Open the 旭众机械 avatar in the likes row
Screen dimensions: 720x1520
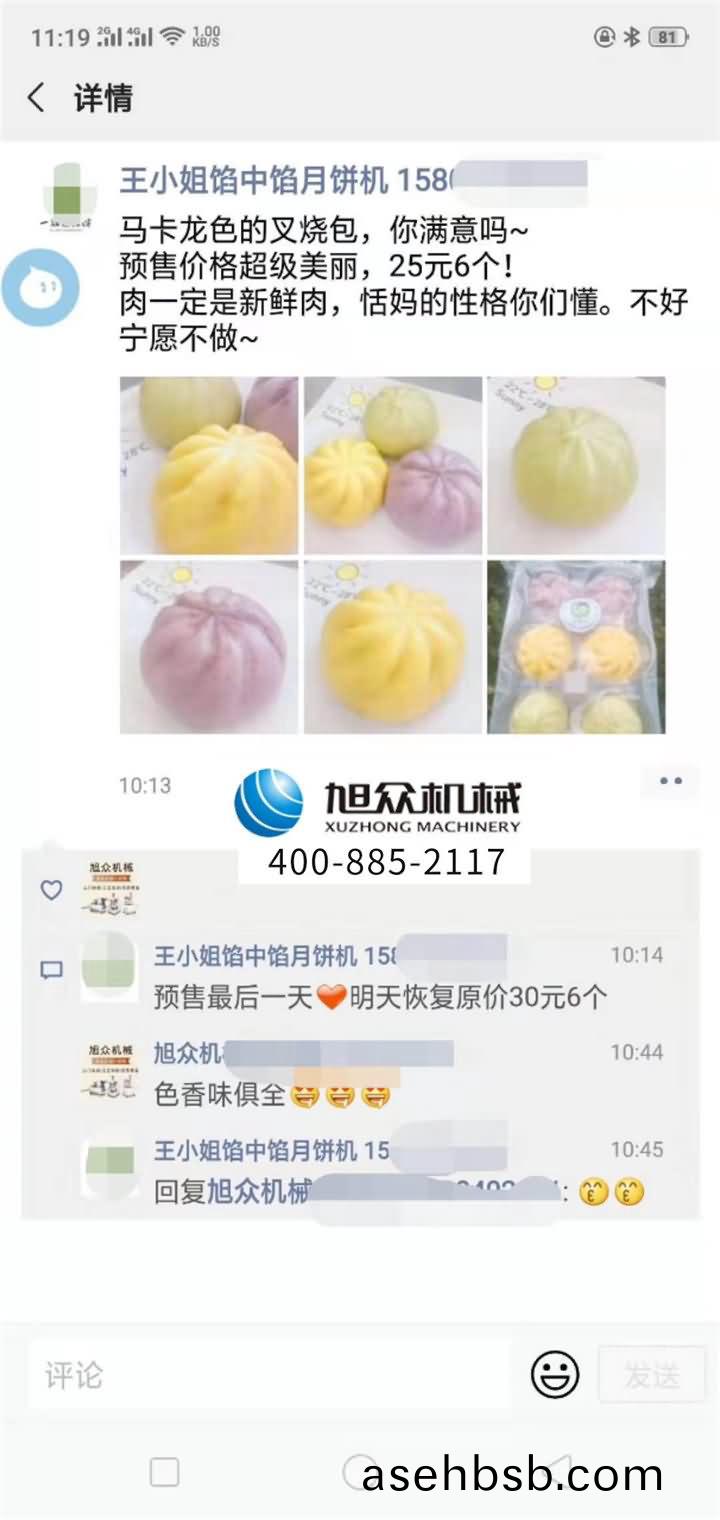point(110,889)
